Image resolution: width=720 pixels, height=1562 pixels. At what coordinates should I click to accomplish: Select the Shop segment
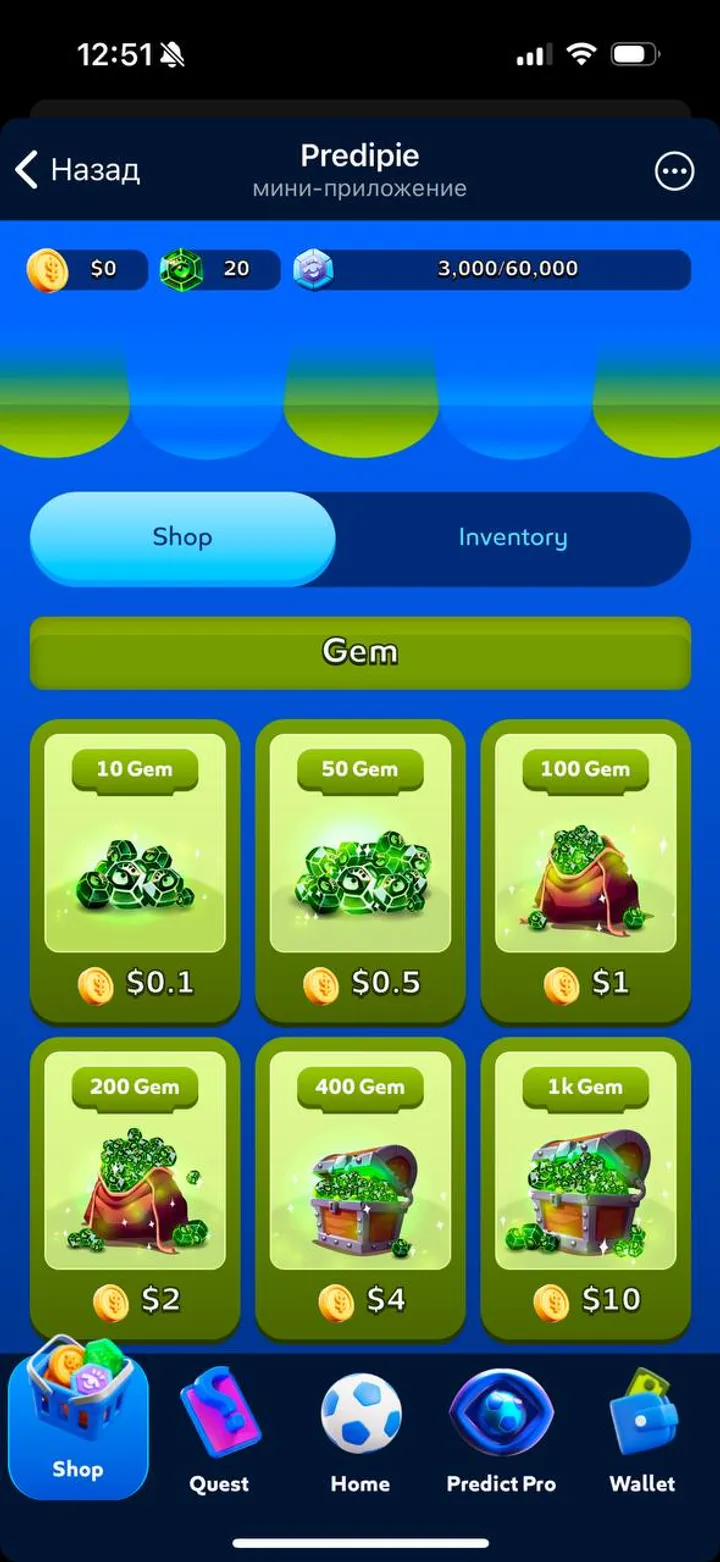[x=183, y=538]
